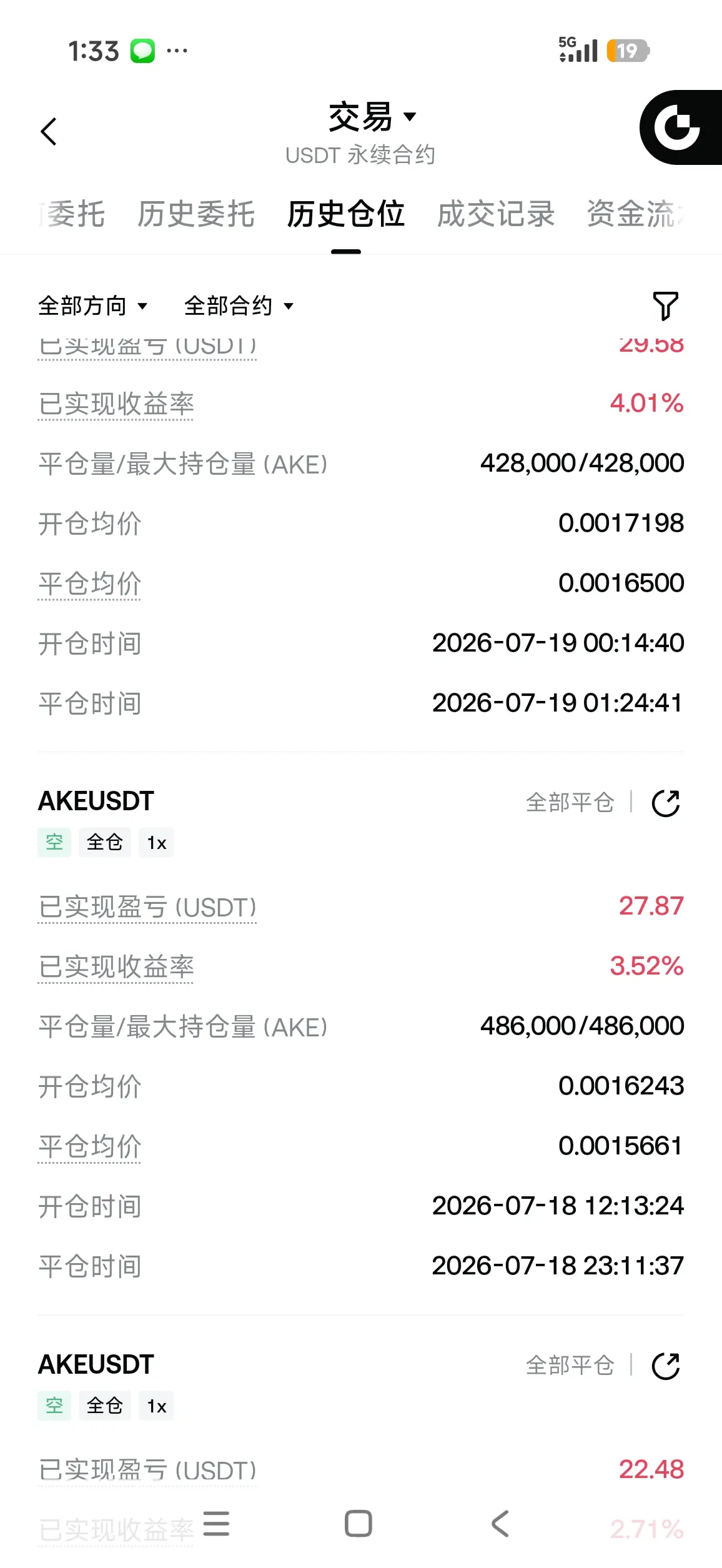Switch to the 成交记录 tab

(496, 214)
